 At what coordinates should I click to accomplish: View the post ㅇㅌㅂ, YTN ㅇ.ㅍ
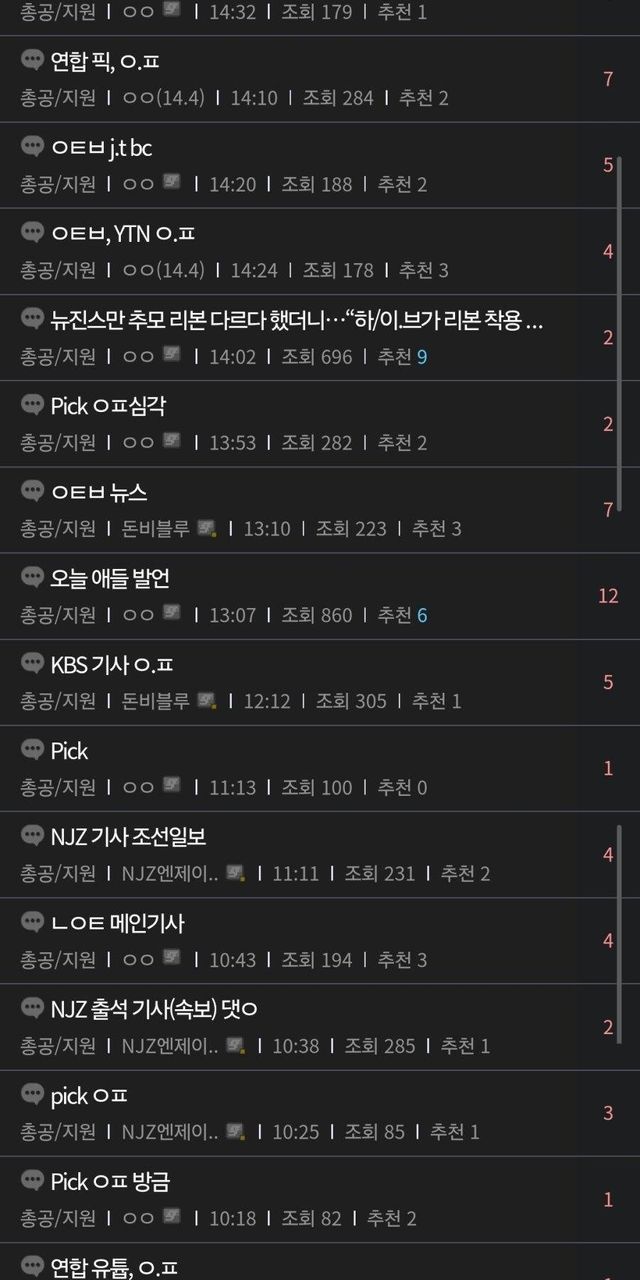122,234
